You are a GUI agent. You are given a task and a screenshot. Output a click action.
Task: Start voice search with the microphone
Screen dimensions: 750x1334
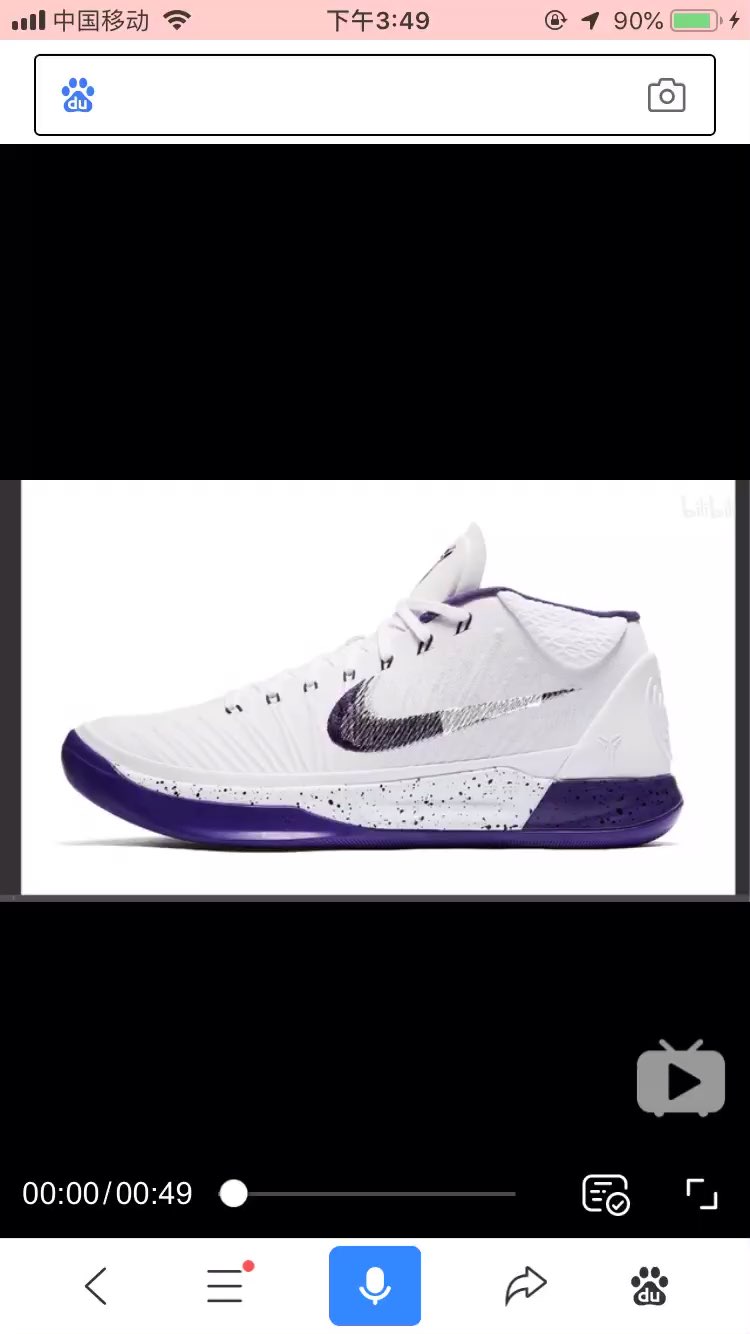point(375,1285)
